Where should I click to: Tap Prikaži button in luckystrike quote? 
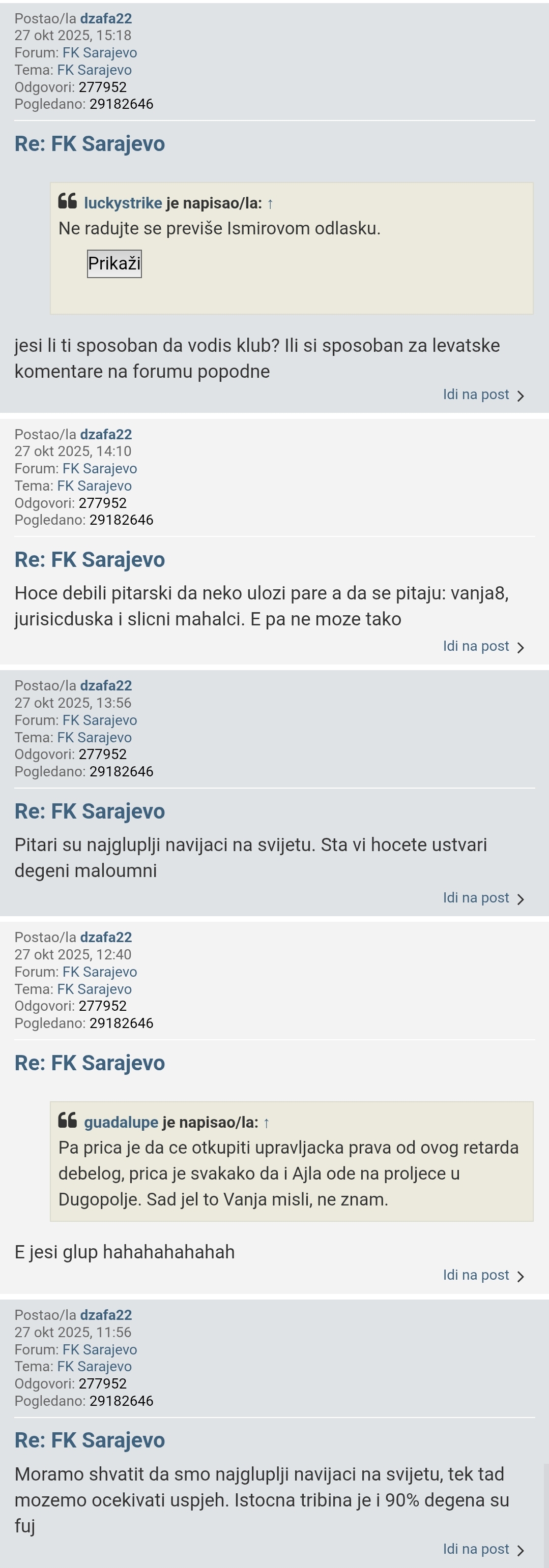[x=114, y=263]
